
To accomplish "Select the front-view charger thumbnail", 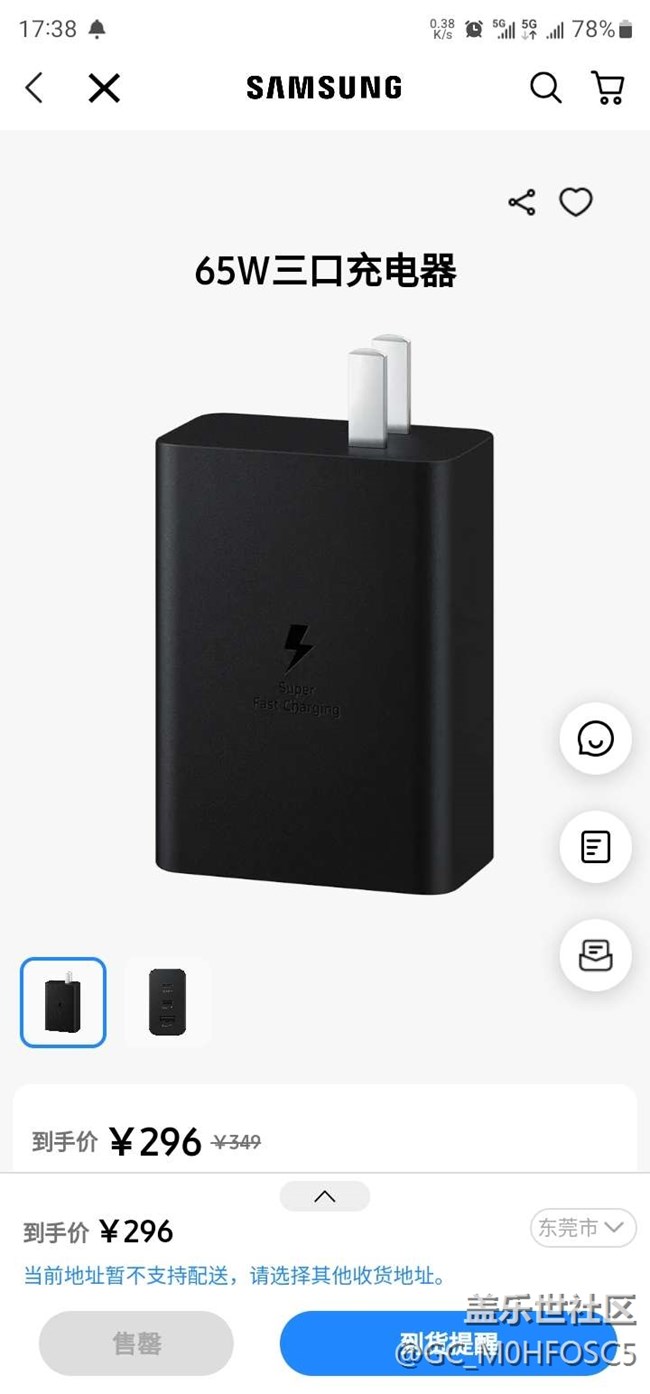I will [x=63, y=1002].
